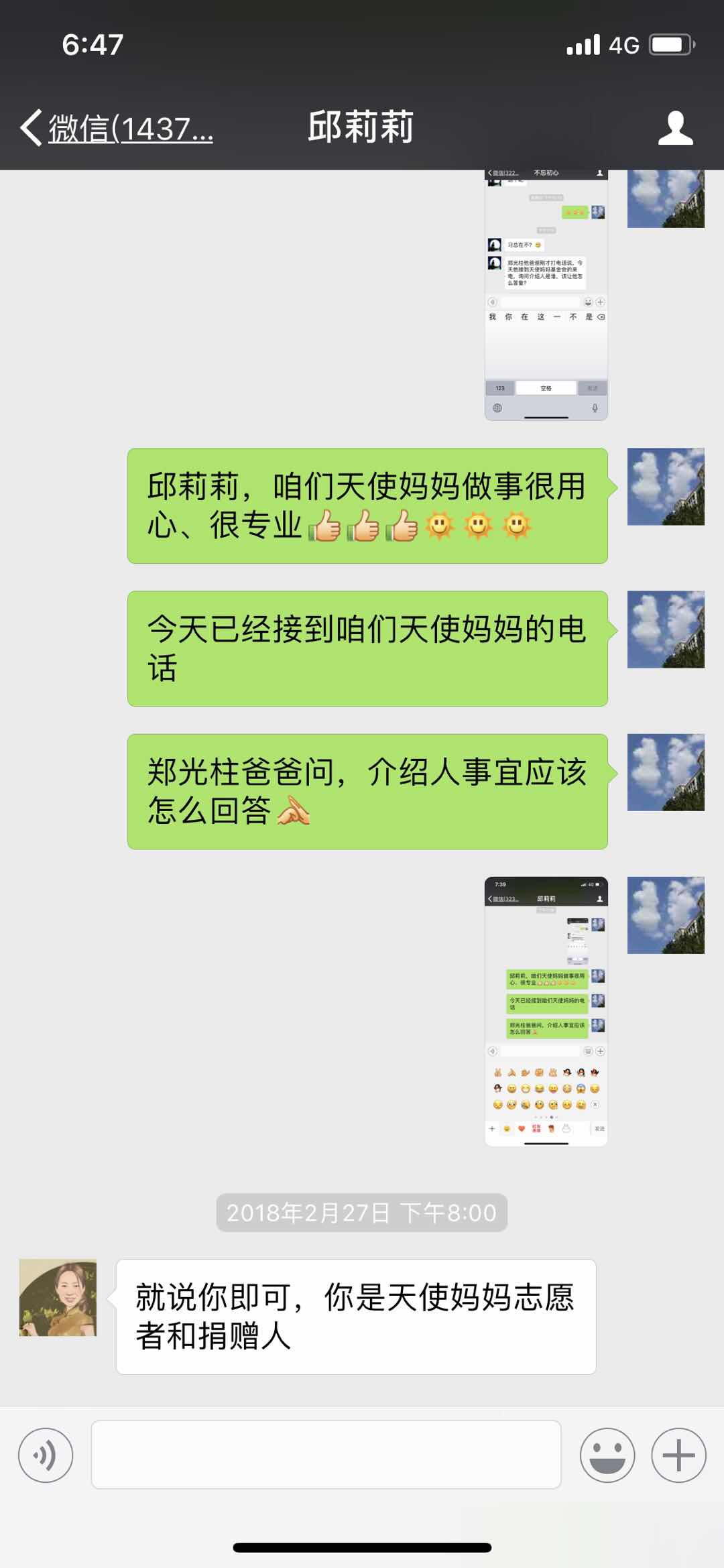Screen dimensions: 724x1568
Task: Open the plus attachments menu
Action: tap(678, 1455)
